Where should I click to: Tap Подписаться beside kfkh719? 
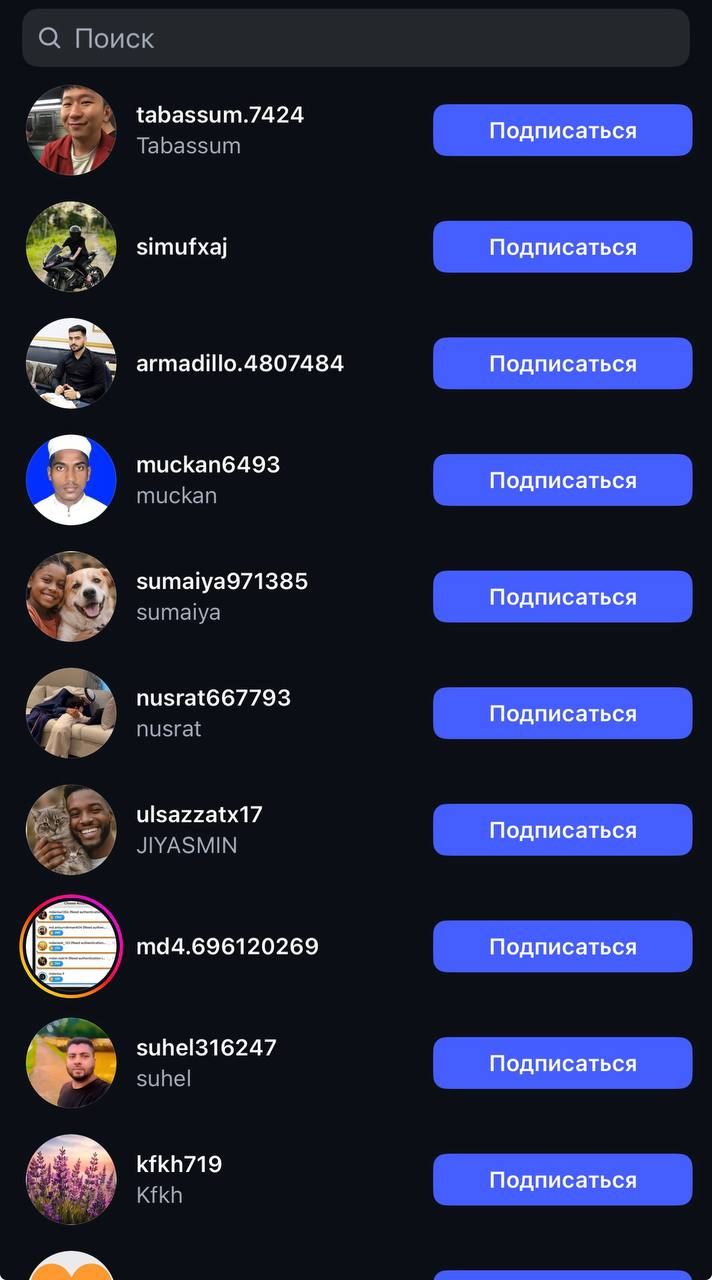(x=562, y=1180)
